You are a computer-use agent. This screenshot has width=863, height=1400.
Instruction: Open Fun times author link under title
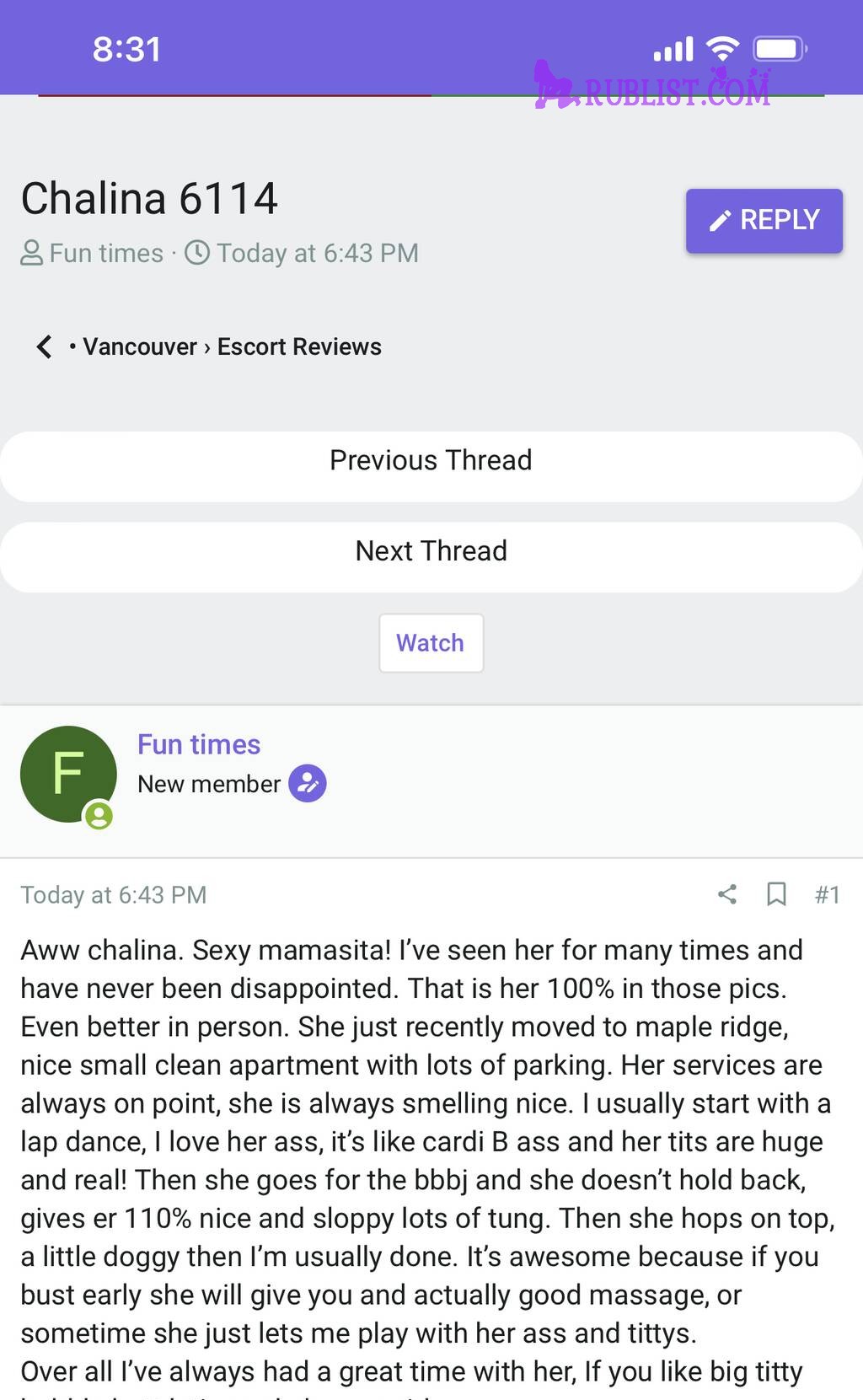(106, 253)
